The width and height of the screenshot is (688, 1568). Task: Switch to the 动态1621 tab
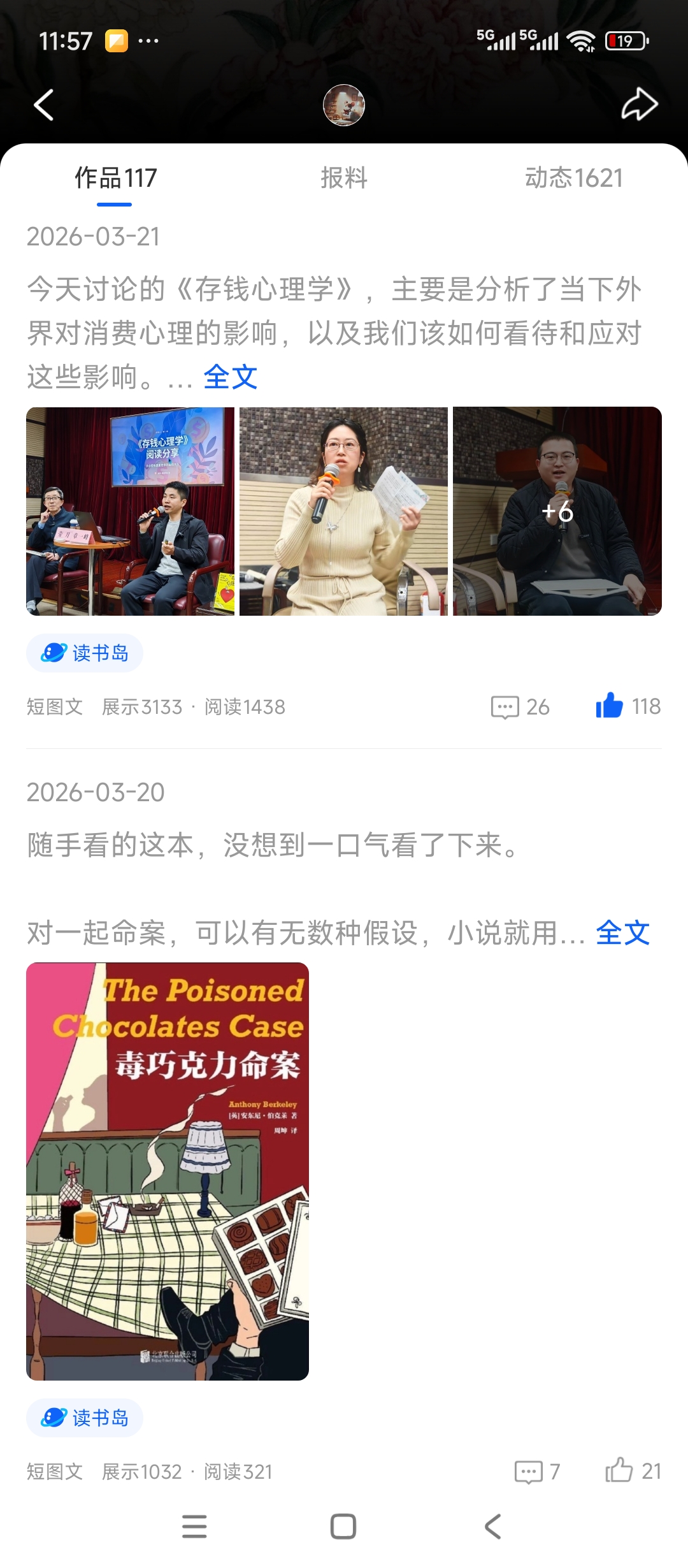[x=573, y=178]
